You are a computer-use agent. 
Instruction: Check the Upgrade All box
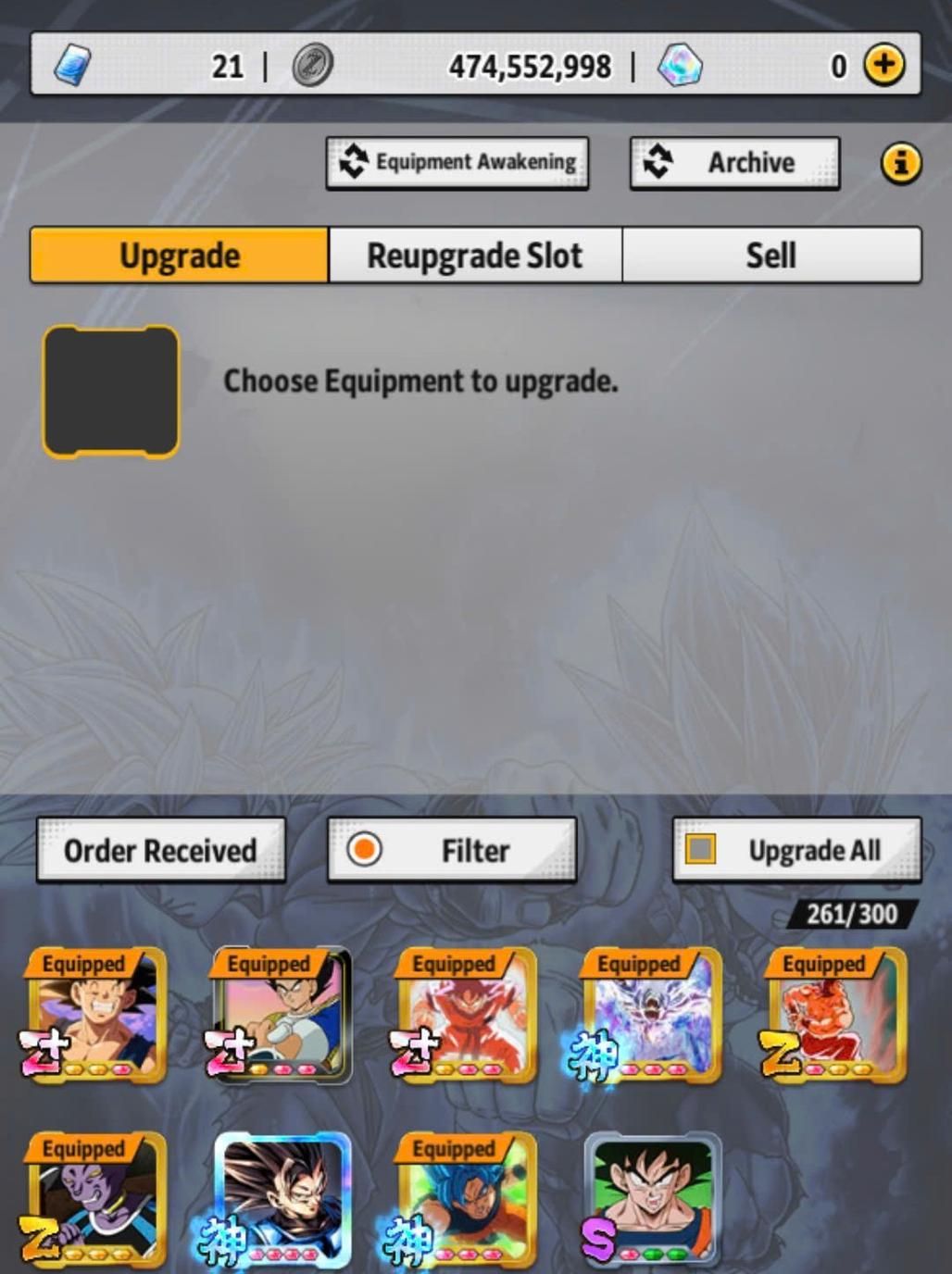(x=700, y=849)
